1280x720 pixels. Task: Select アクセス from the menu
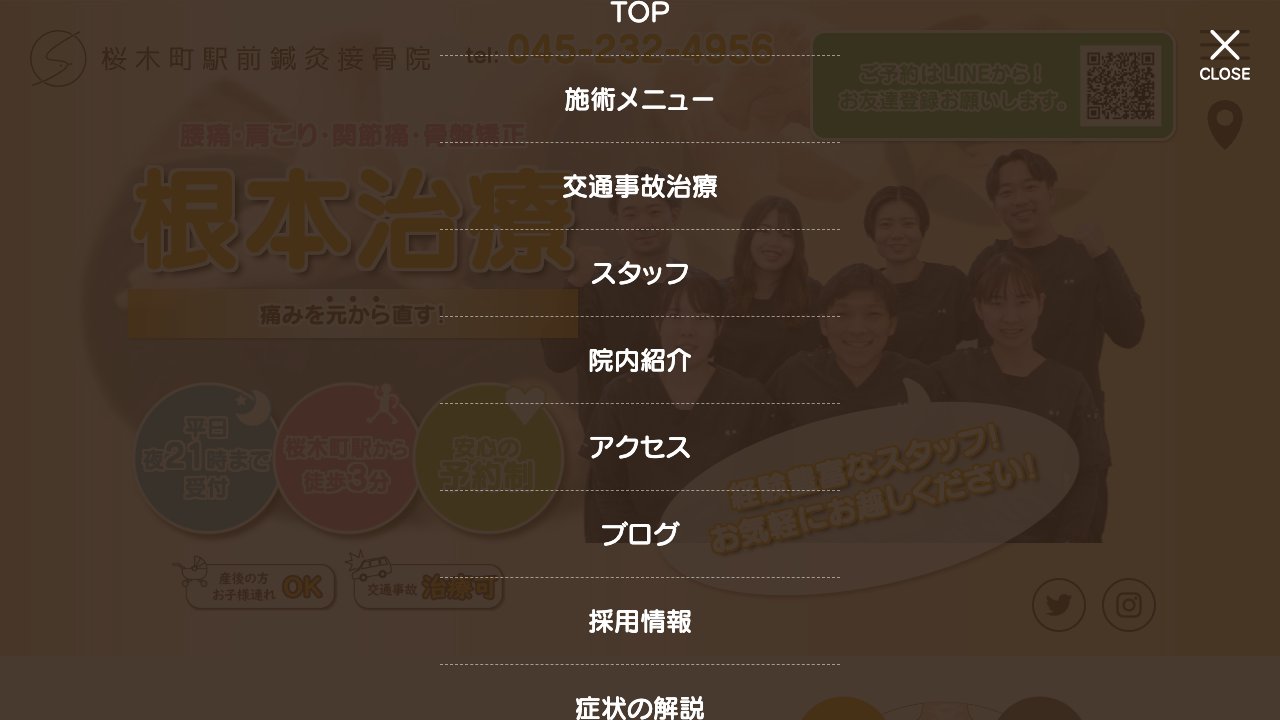coord(639,447)
